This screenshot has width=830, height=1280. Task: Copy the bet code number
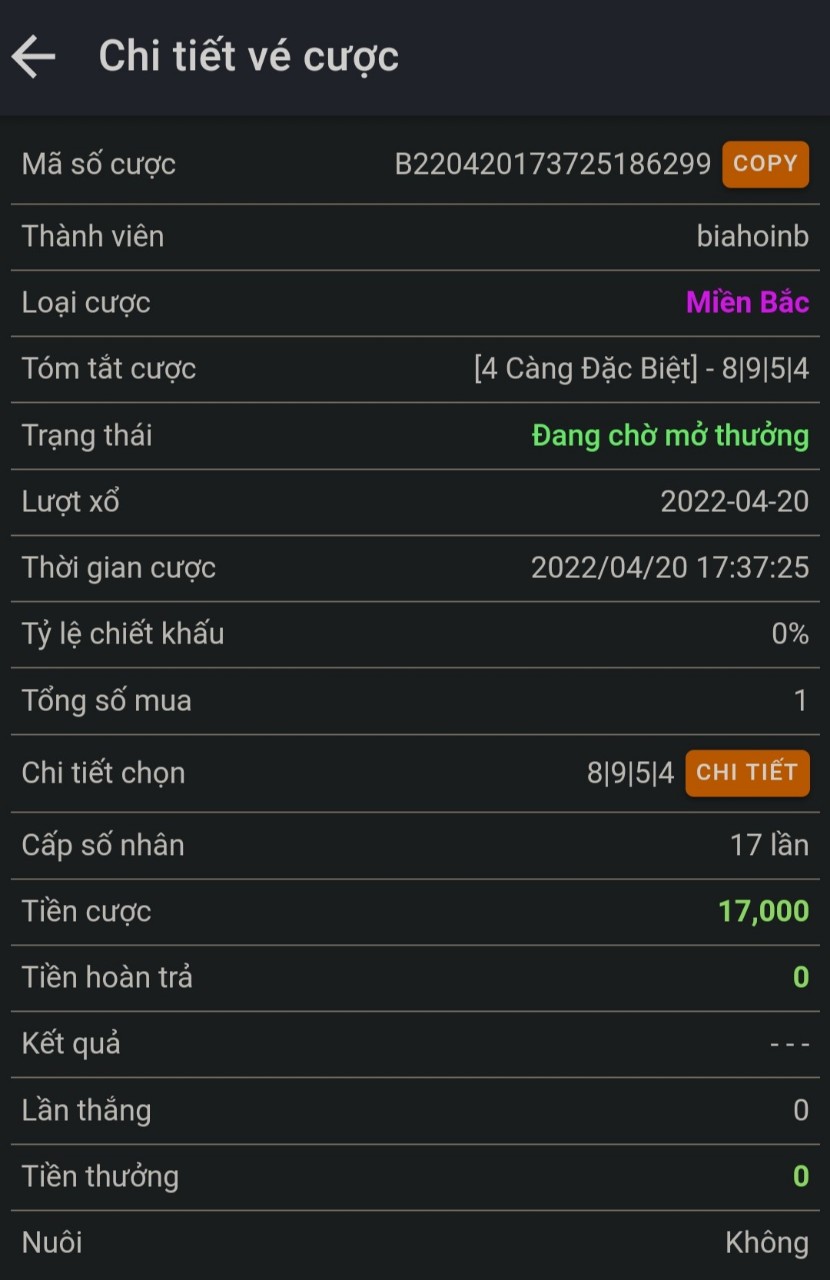tap(765, 164)
